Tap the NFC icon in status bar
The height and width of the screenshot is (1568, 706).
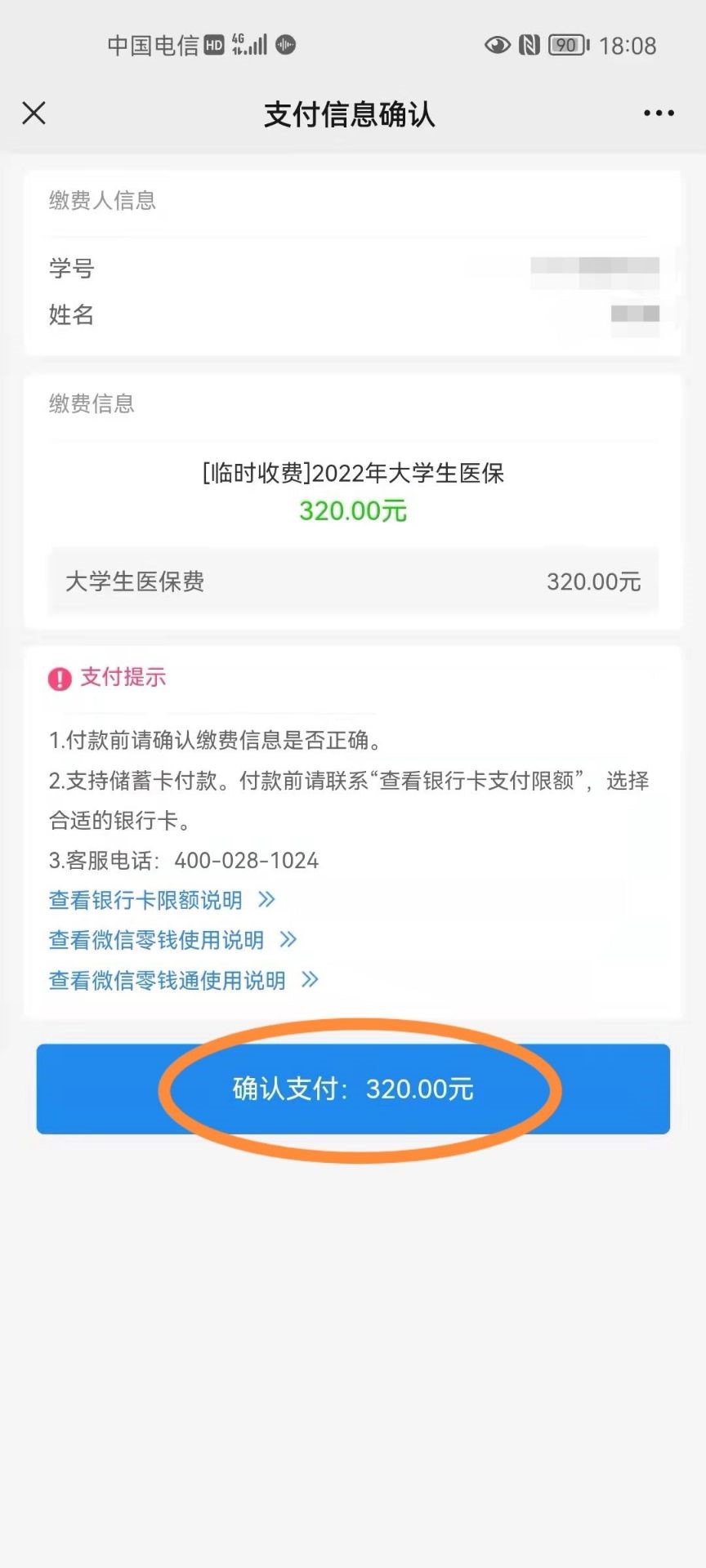(530, 46)
